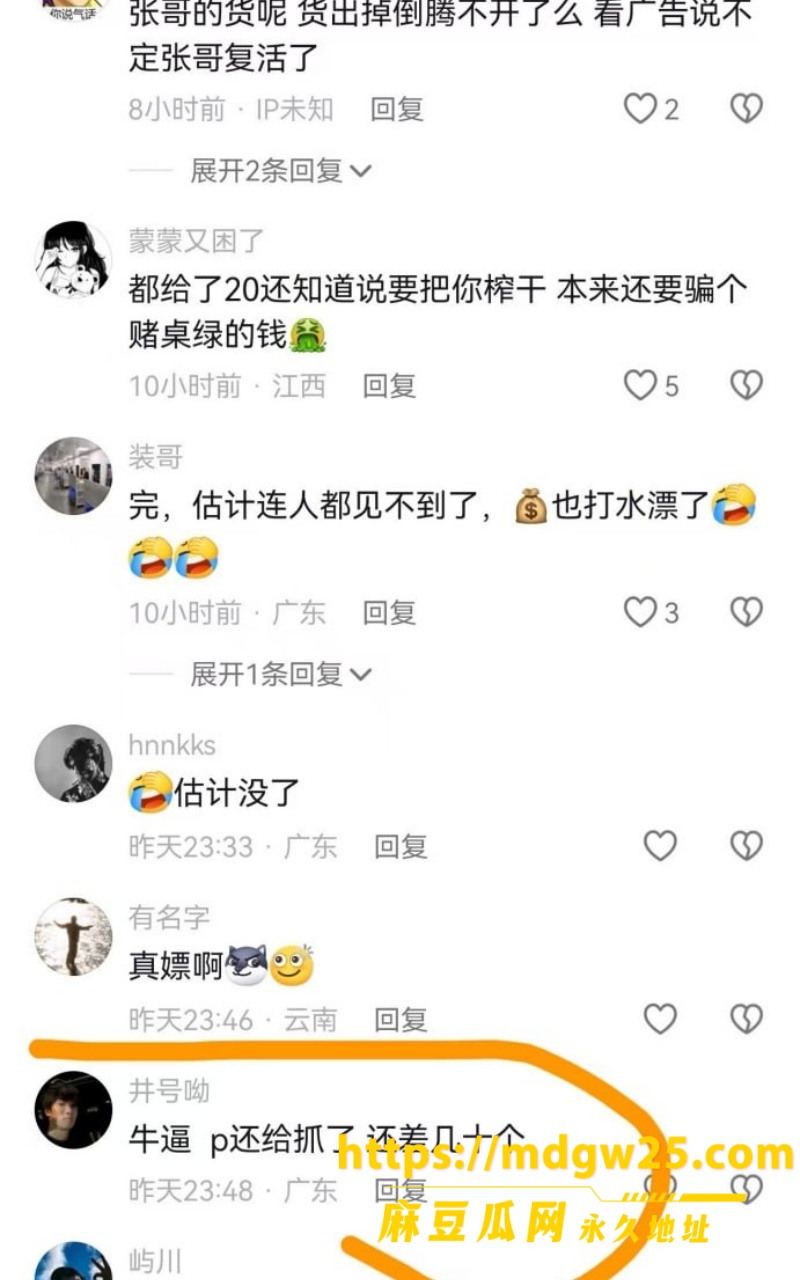Open 装哥's profile avatar
The image size is (800, 1280).
(74, 476)
